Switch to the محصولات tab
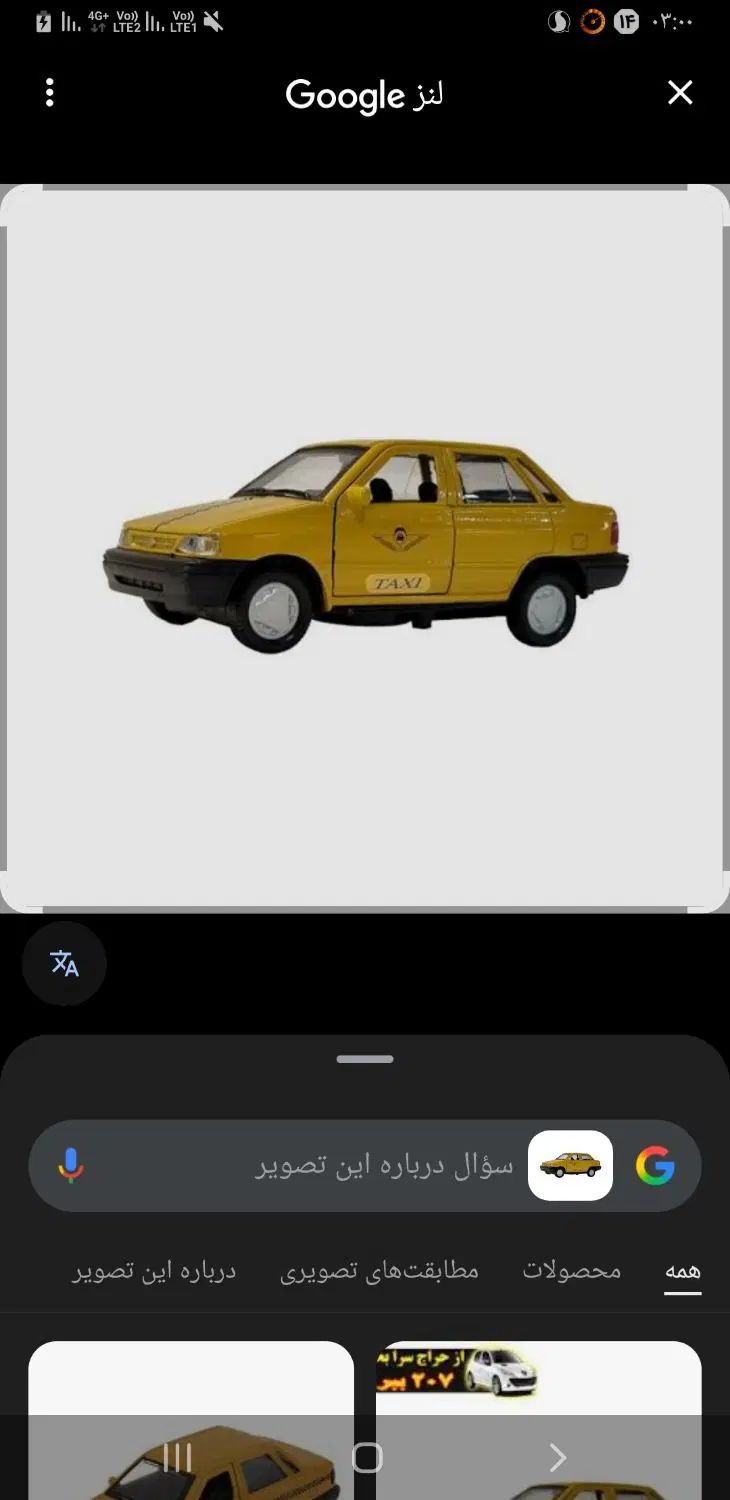The image size is (730, 1500). 572,1271
